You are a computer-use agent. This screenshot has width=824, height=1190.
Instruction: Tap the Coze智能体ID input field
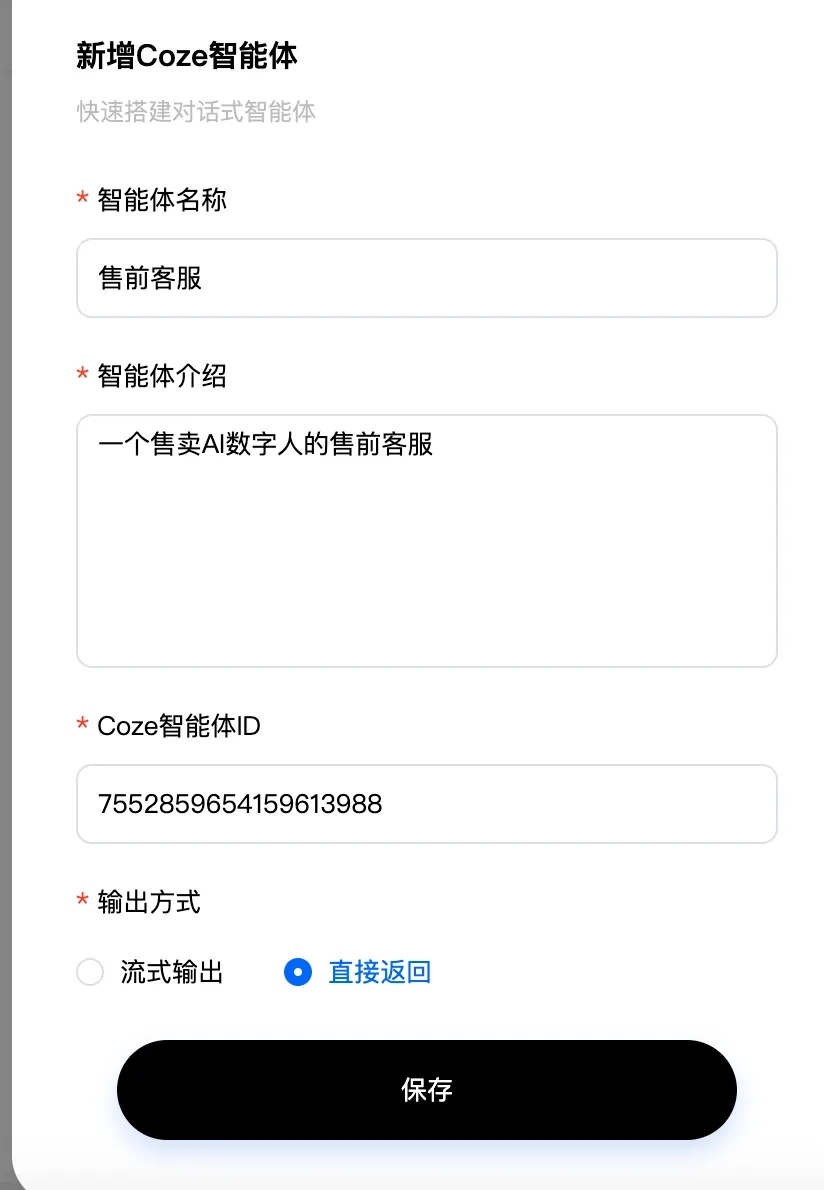click(426, 804)
